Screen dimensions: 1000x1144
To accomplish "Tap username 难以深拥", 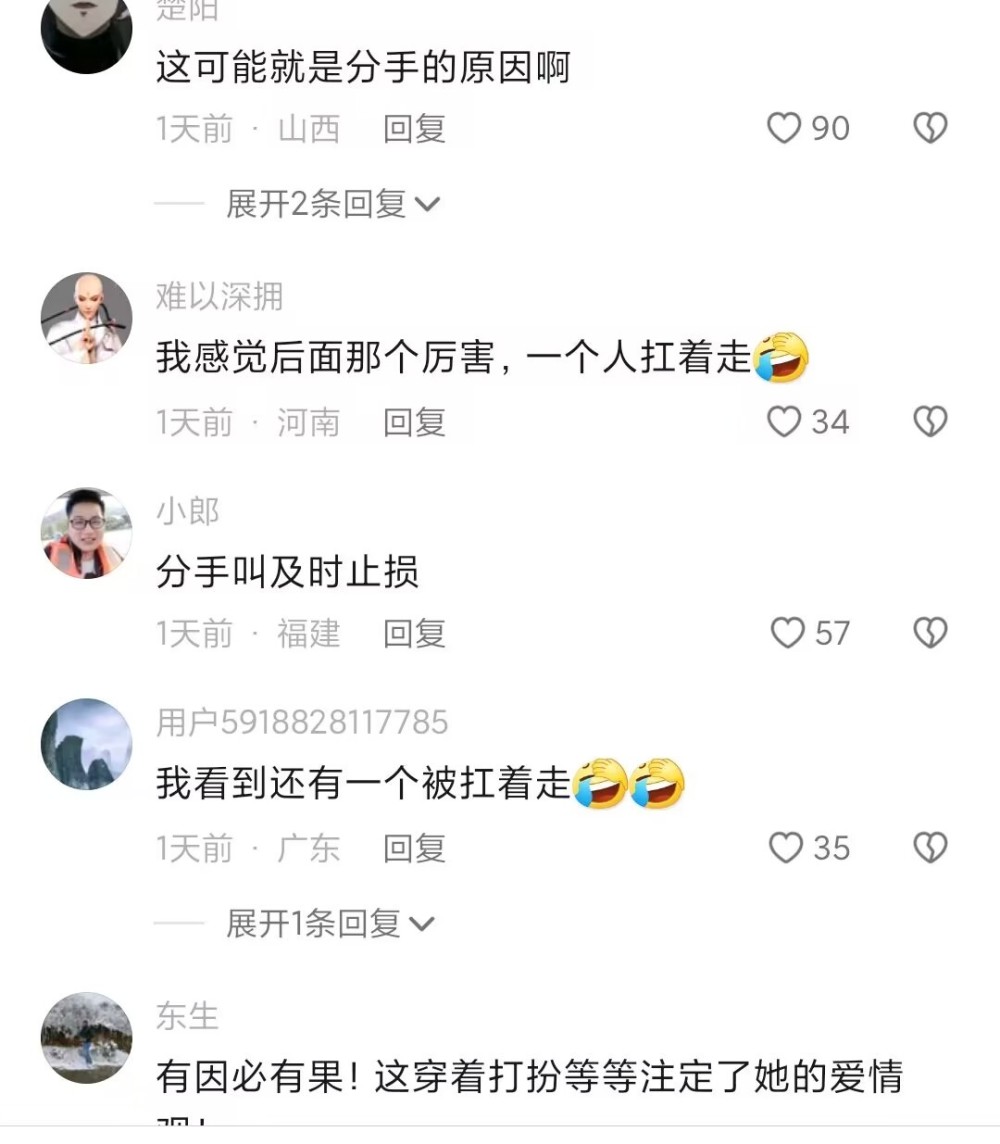I will pos(219,296).
